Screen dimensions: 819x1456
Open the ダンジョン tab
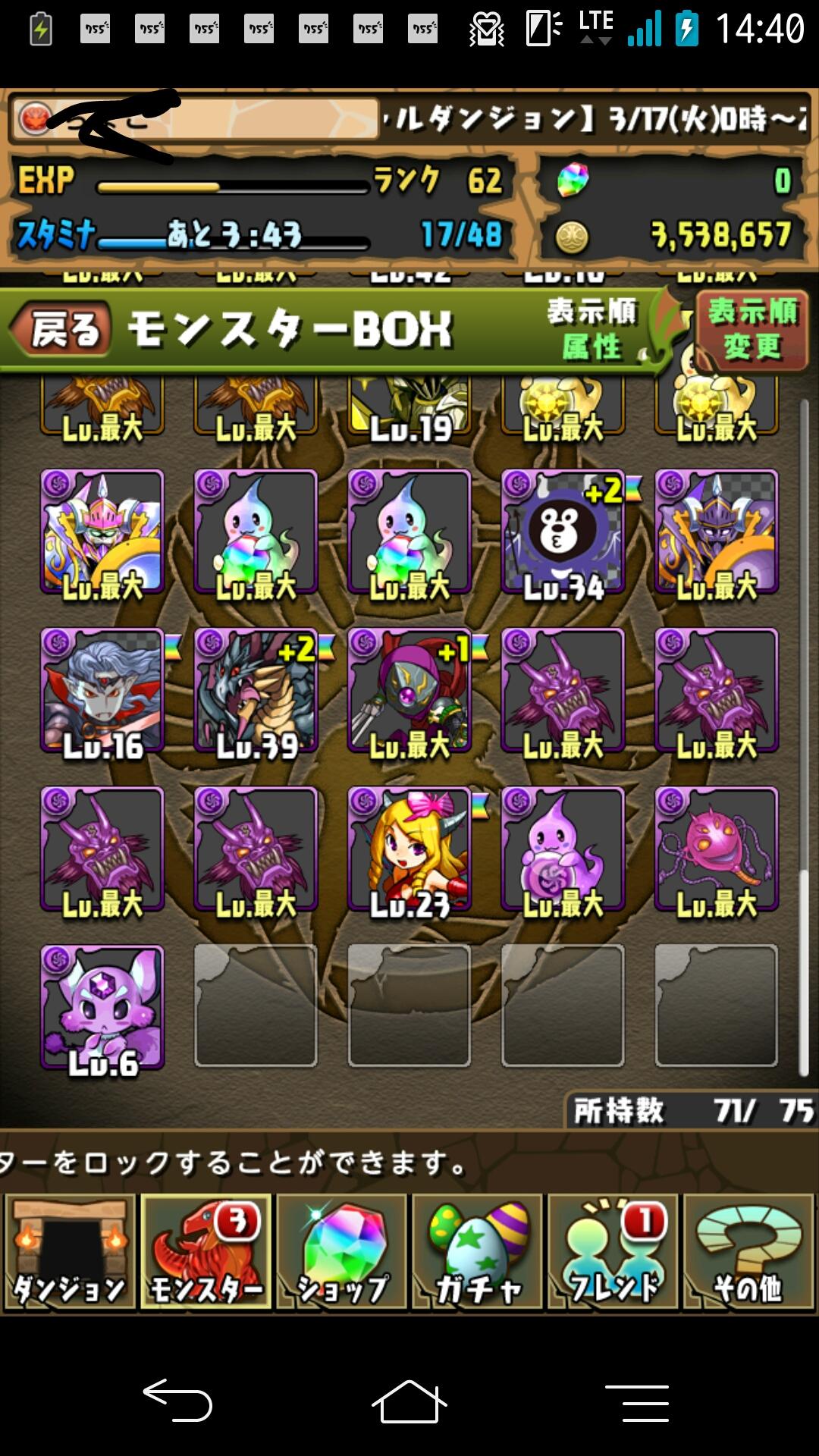coord(70,1254)
